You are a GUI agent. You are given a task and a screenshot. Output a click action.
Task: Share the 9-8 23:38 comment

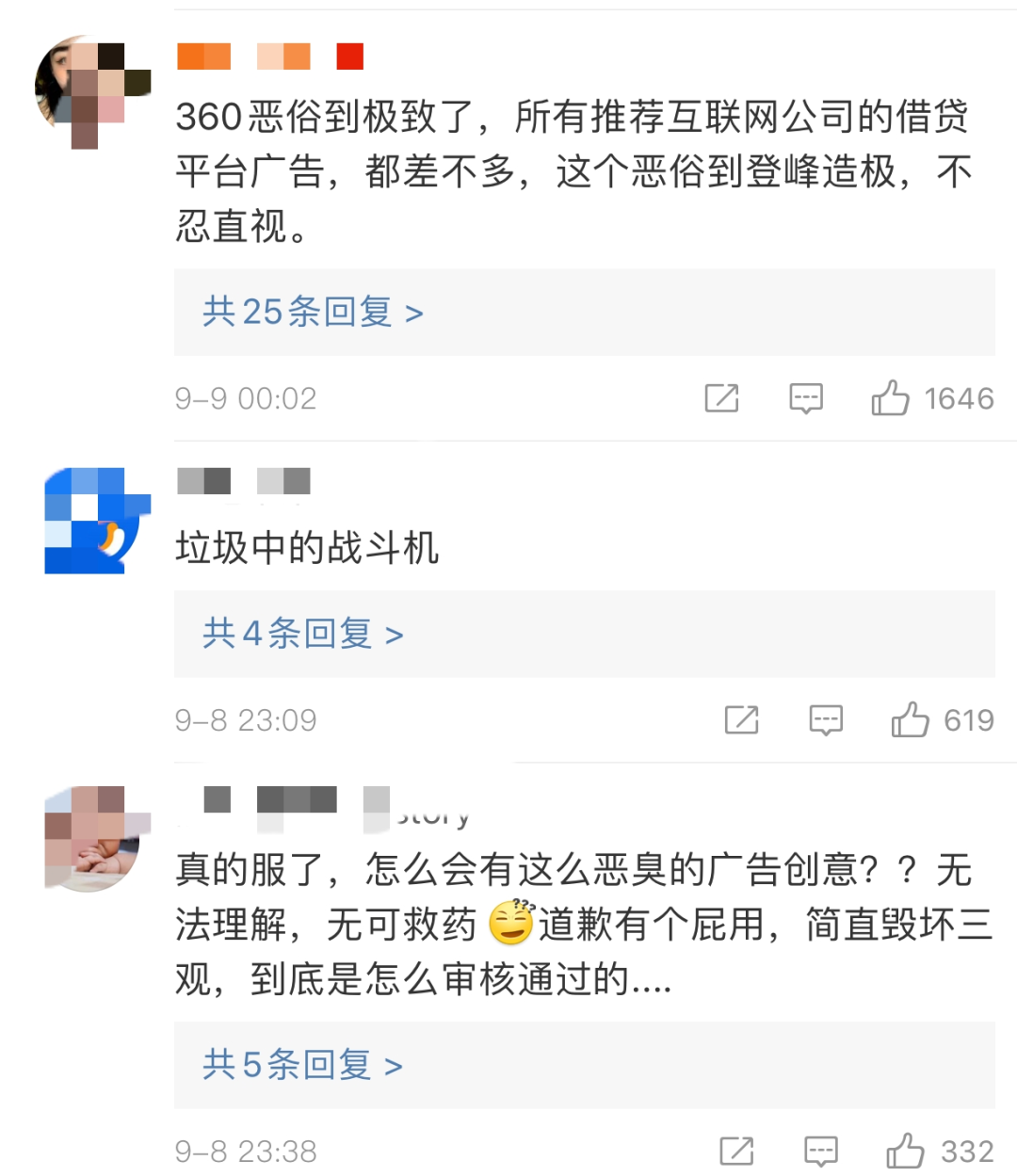736,1151
